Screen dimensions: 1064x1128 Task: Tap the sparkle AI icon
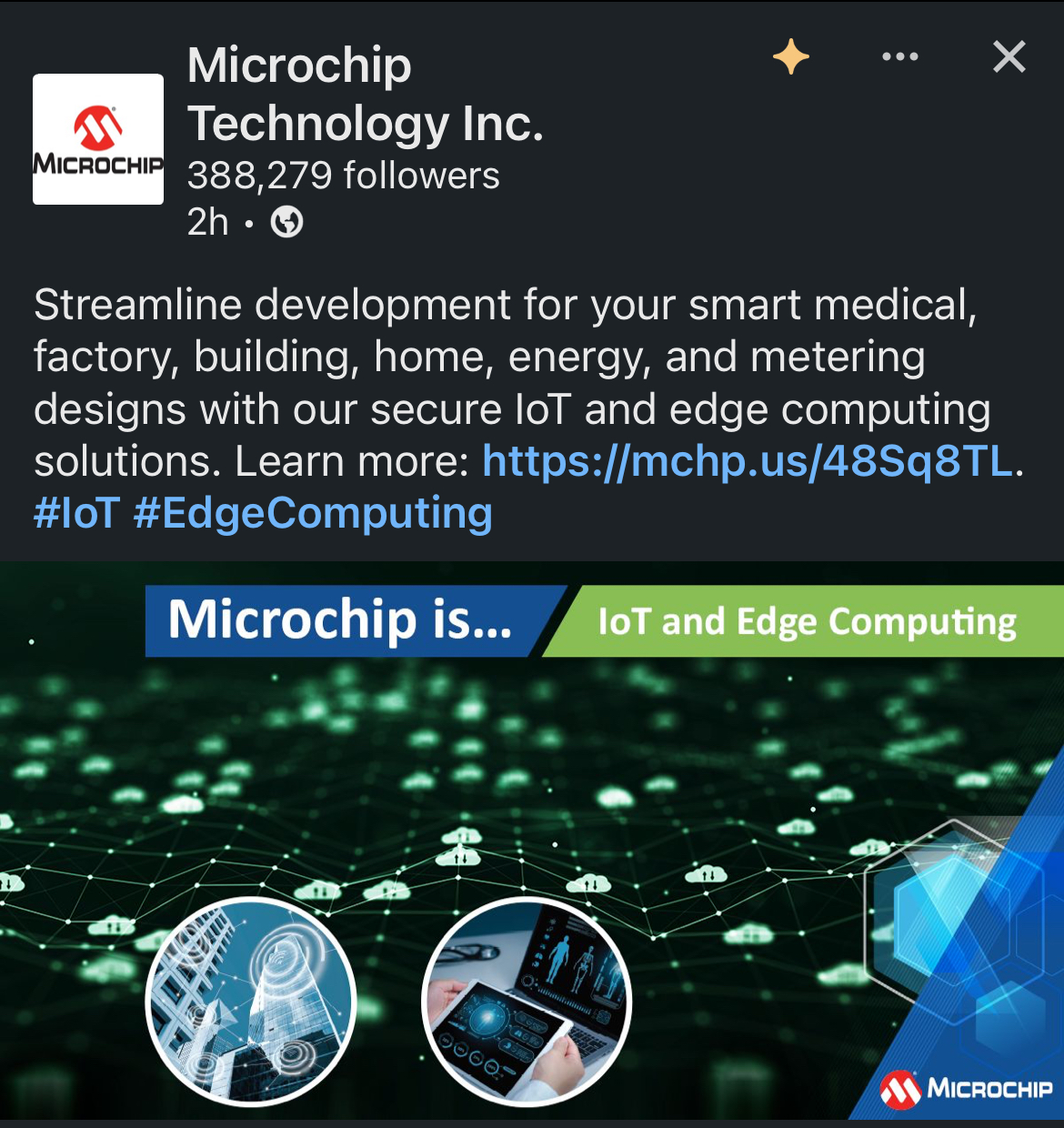pyautogui.click(x=790, y=57)
